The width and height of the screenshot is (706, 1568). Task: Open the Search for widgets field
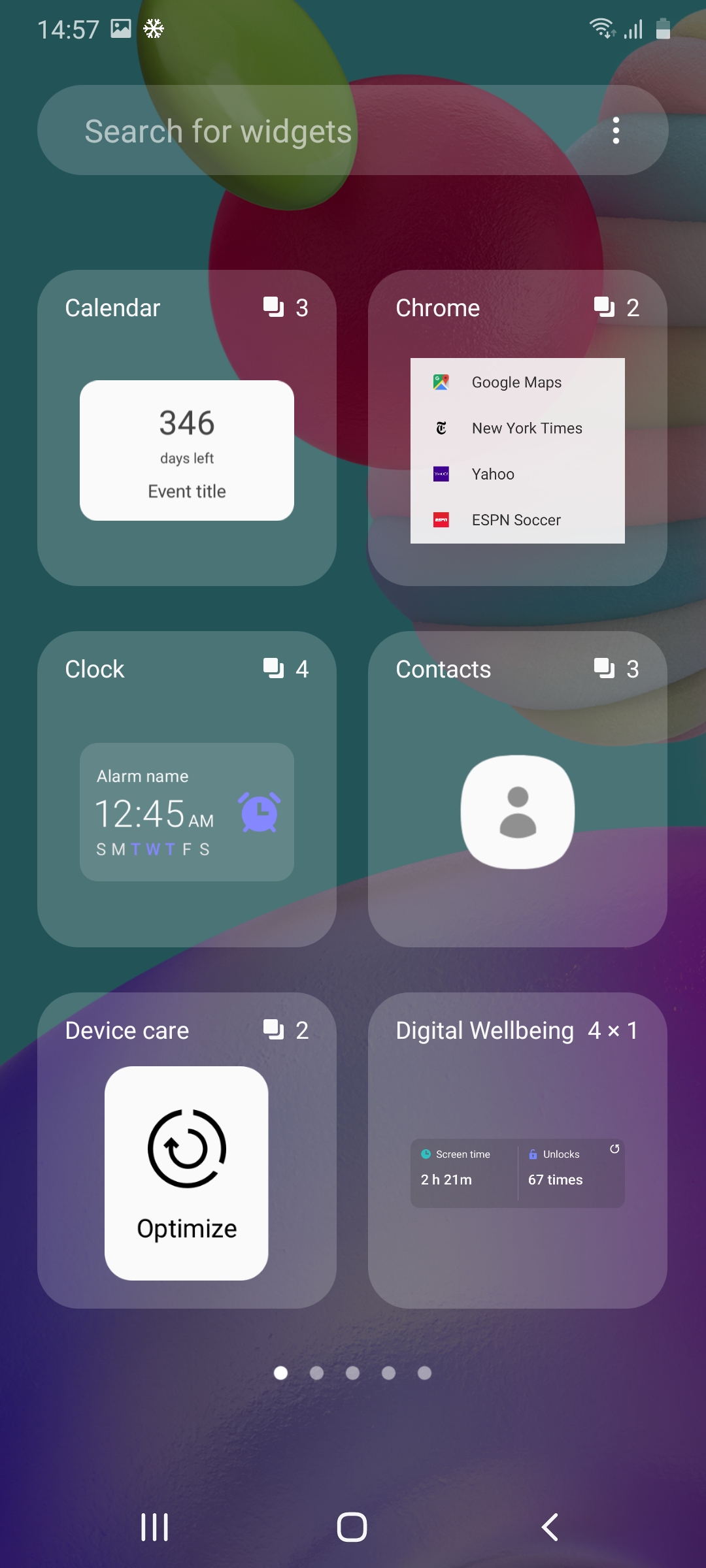[320, 131]
